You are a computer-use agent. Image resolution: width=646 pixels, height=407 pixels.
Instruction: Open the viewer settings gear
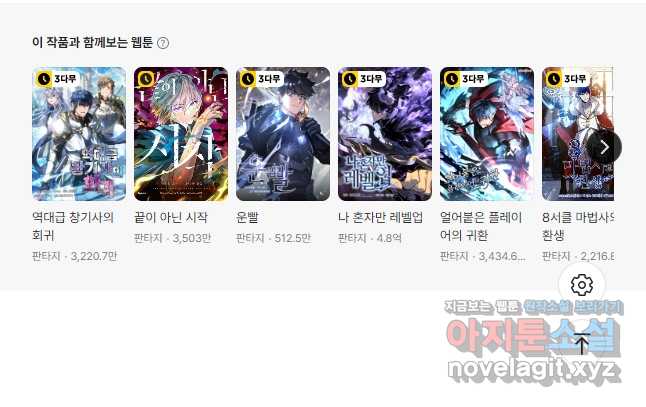[x=582, y=285]
